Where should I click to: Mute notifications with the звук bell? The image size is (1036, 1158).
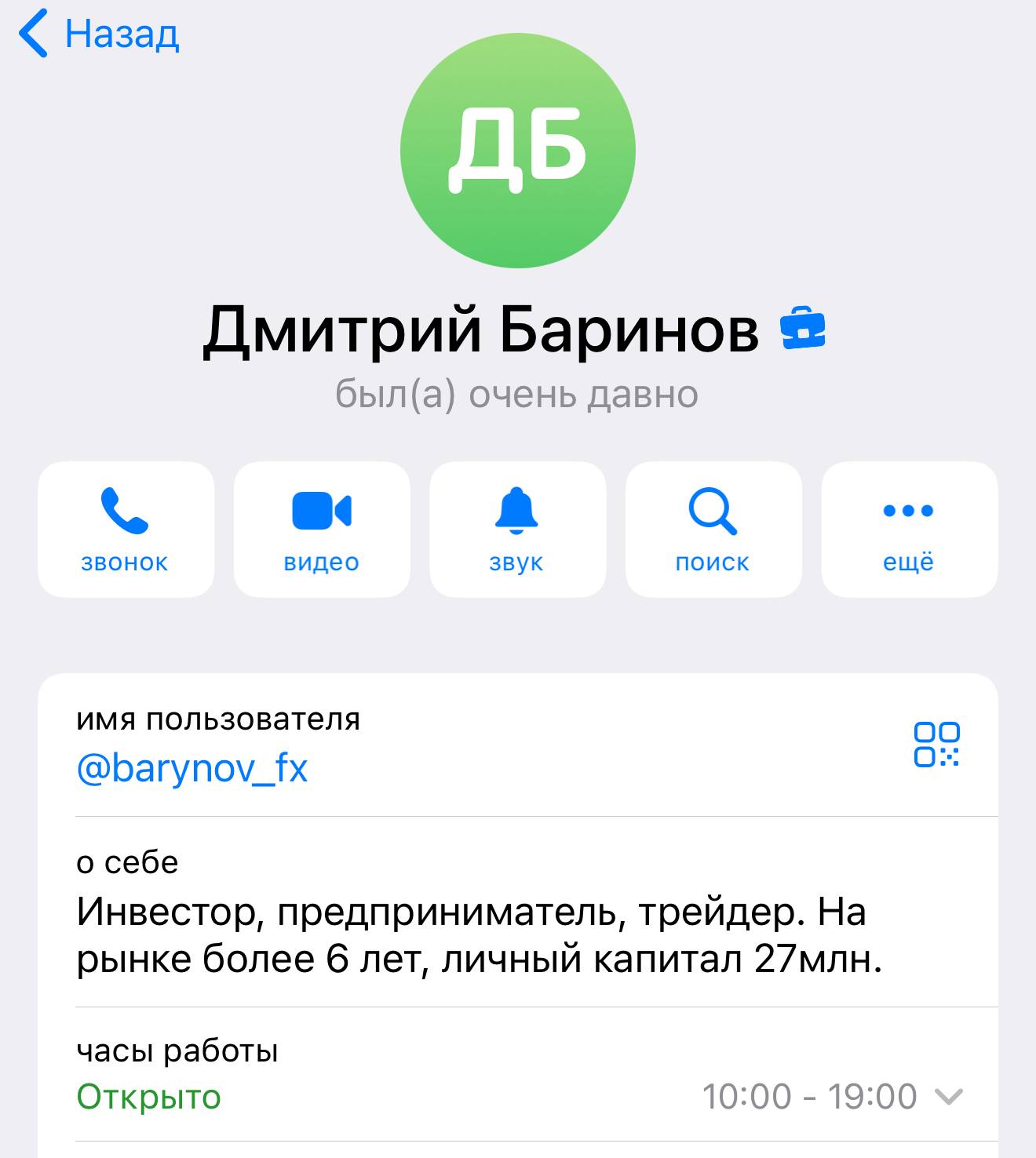[x=517, y=530]
